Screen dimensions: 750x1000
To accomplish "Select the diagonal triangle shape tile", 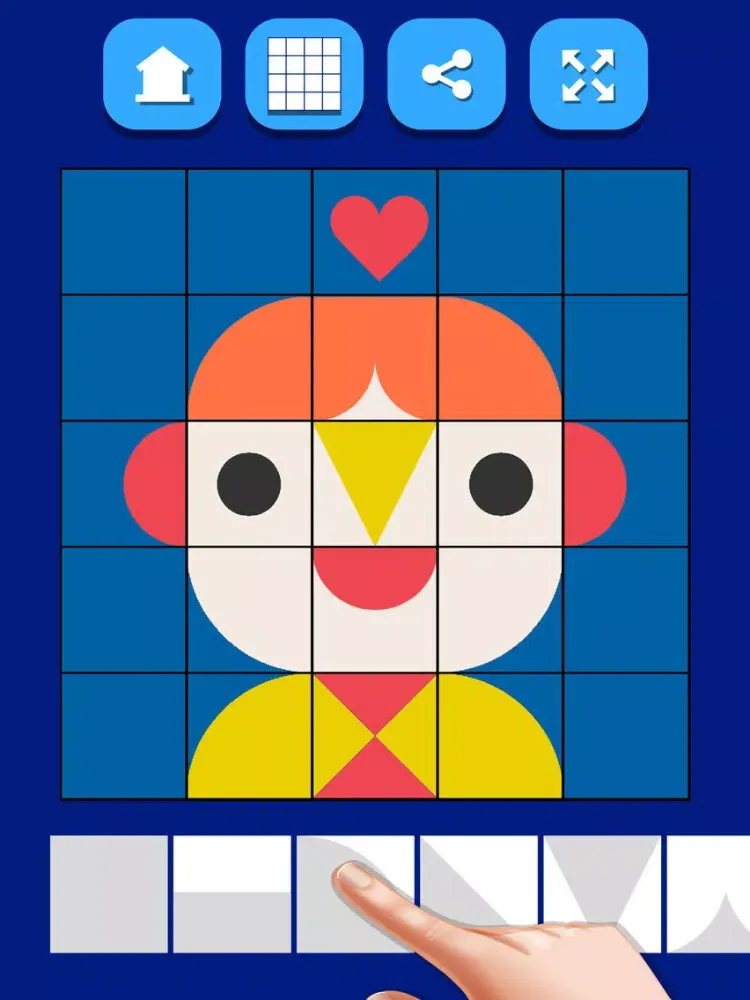I will pyautogui.click(x=478, y=880).
